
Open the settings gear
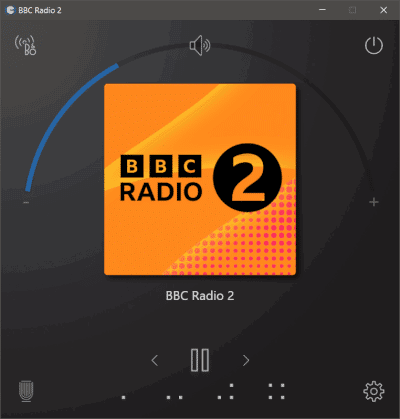[374, 391]
